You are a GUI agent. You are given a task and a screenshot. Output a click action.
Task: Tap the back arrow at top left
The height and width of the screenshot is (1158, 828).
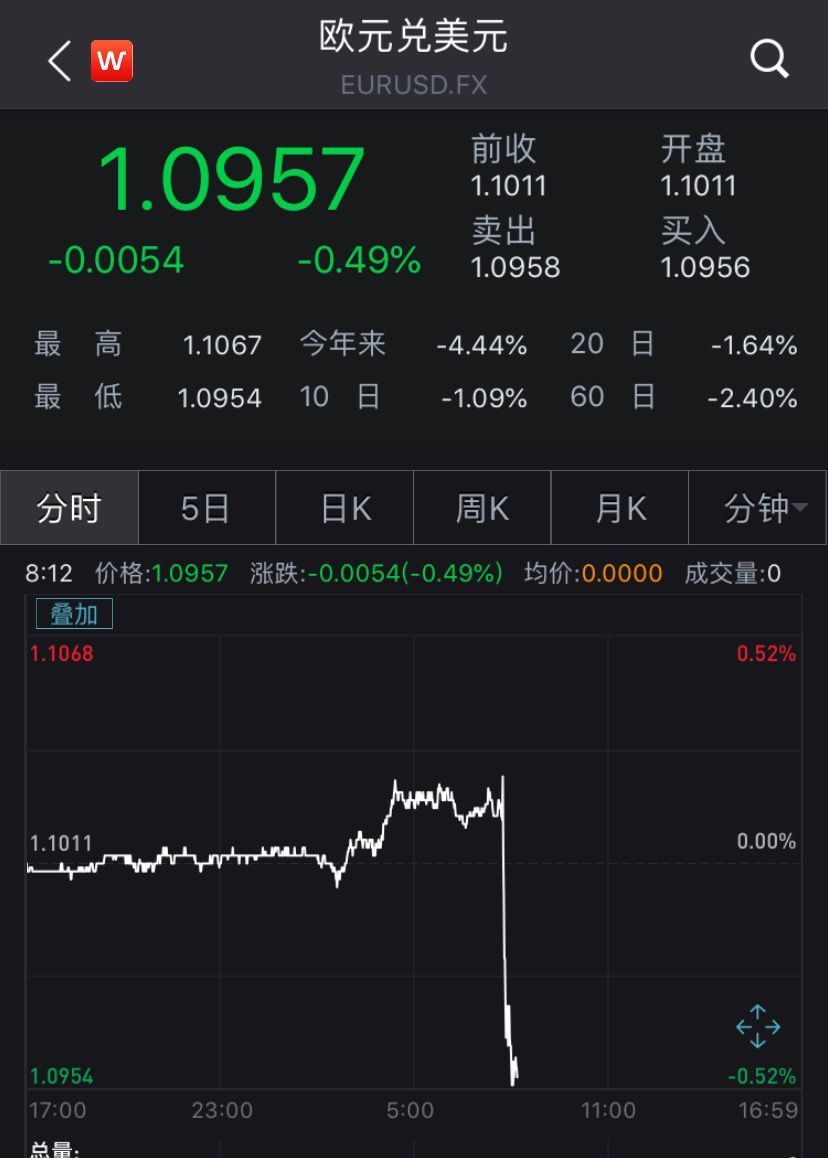(x=57, y=60)
